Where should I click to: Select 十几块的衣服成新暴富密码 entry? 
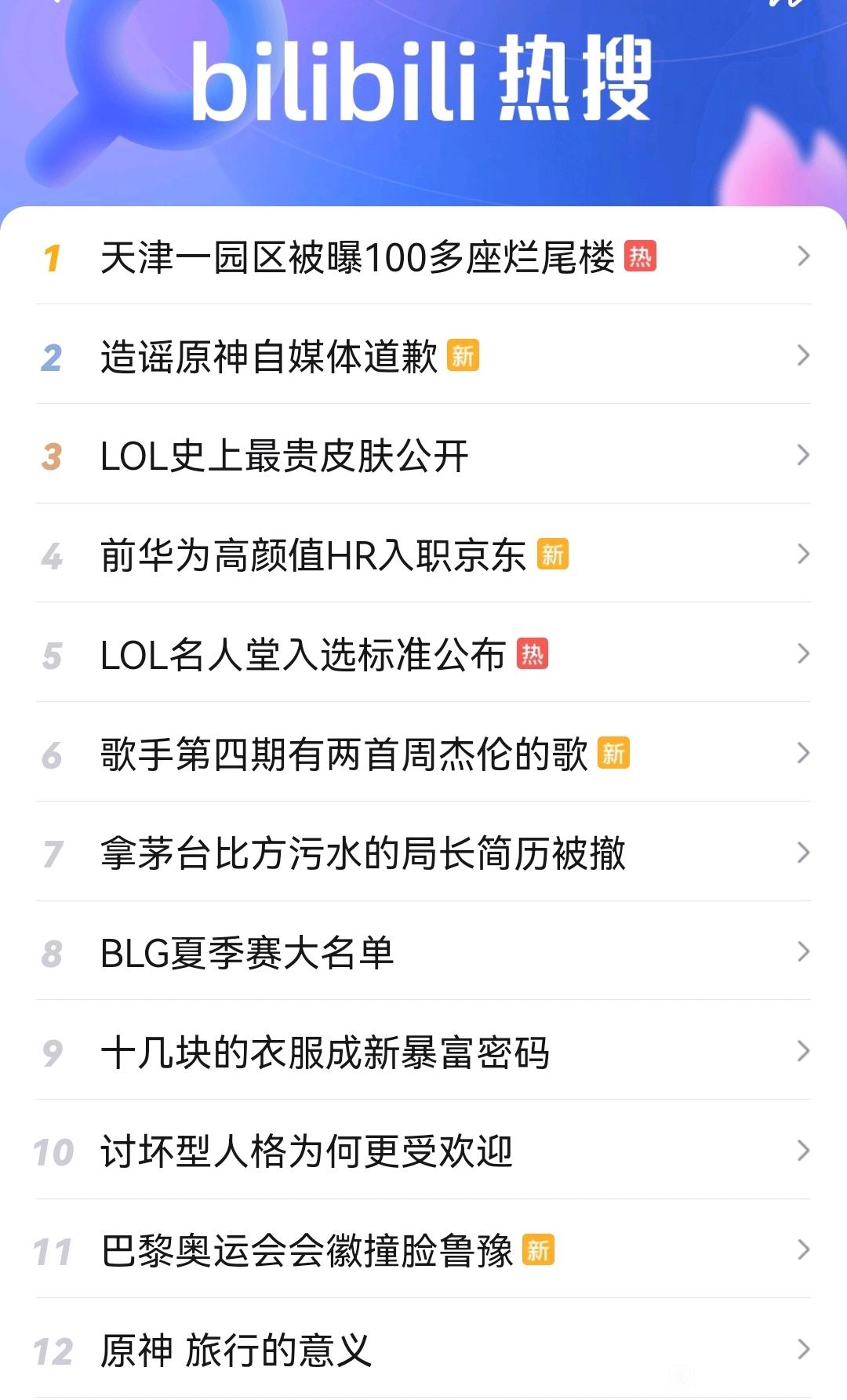pyautogui.click(x=325, y=1053)
